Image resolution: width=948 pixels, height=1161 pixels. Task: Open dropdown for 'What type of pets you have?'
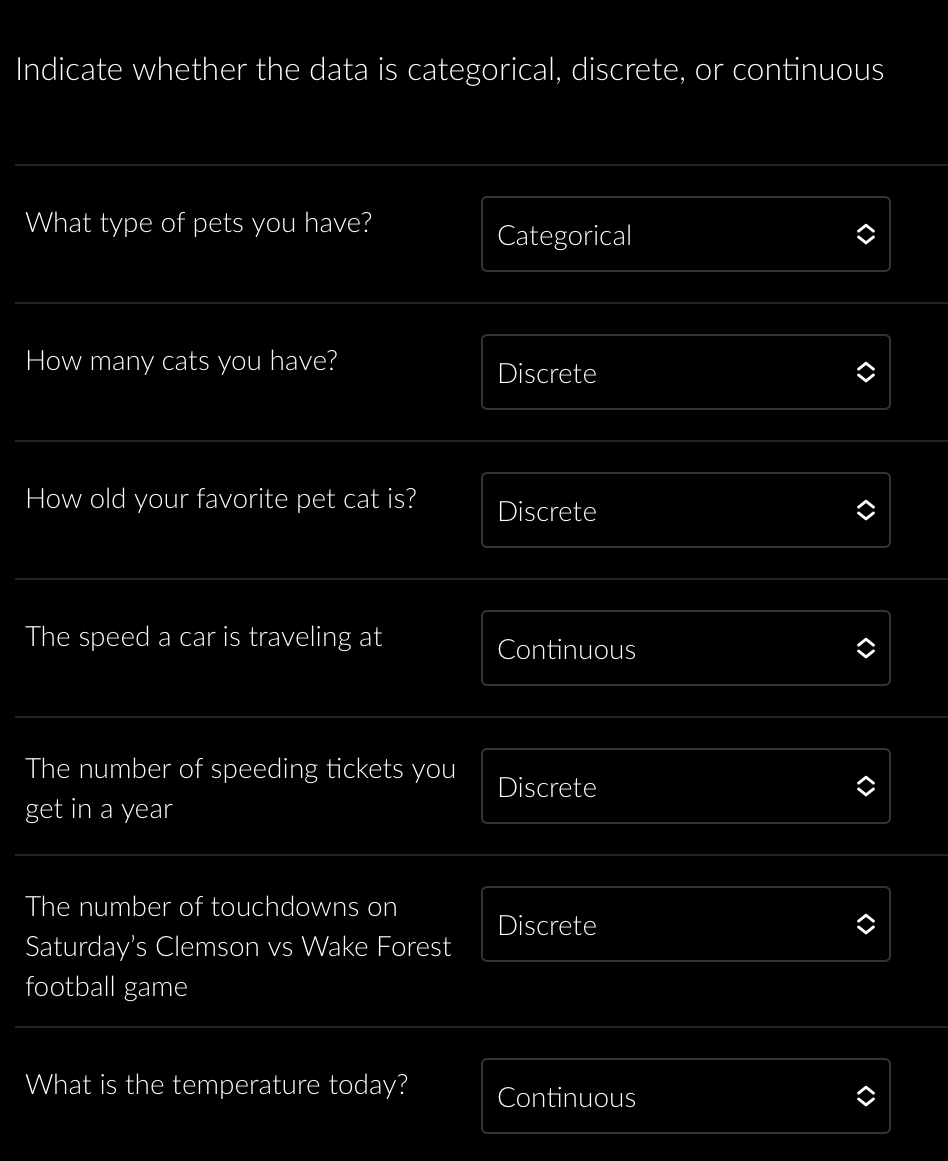tap(685, 235)
